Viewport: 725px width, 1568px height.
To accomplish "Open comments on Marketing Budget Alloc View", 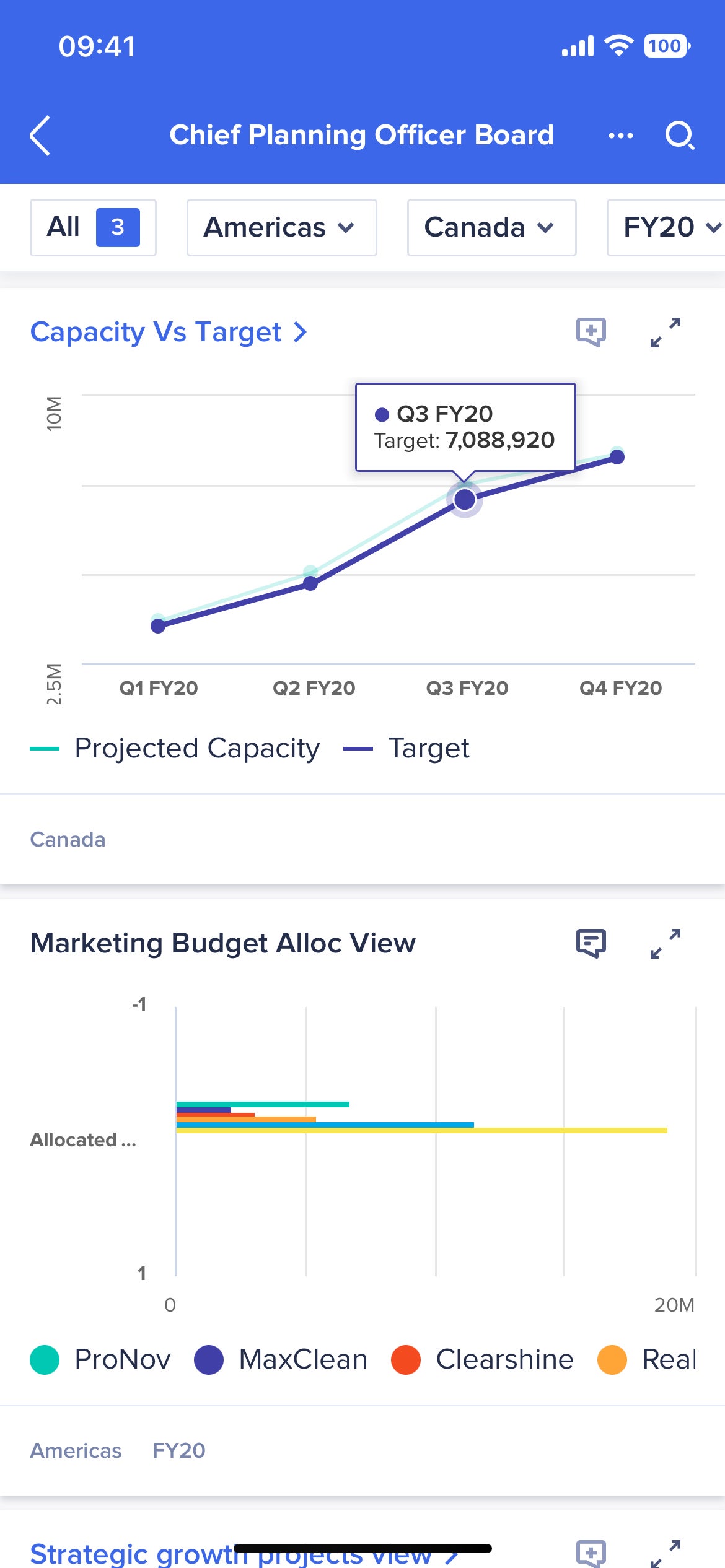I will tap(591, 943).
